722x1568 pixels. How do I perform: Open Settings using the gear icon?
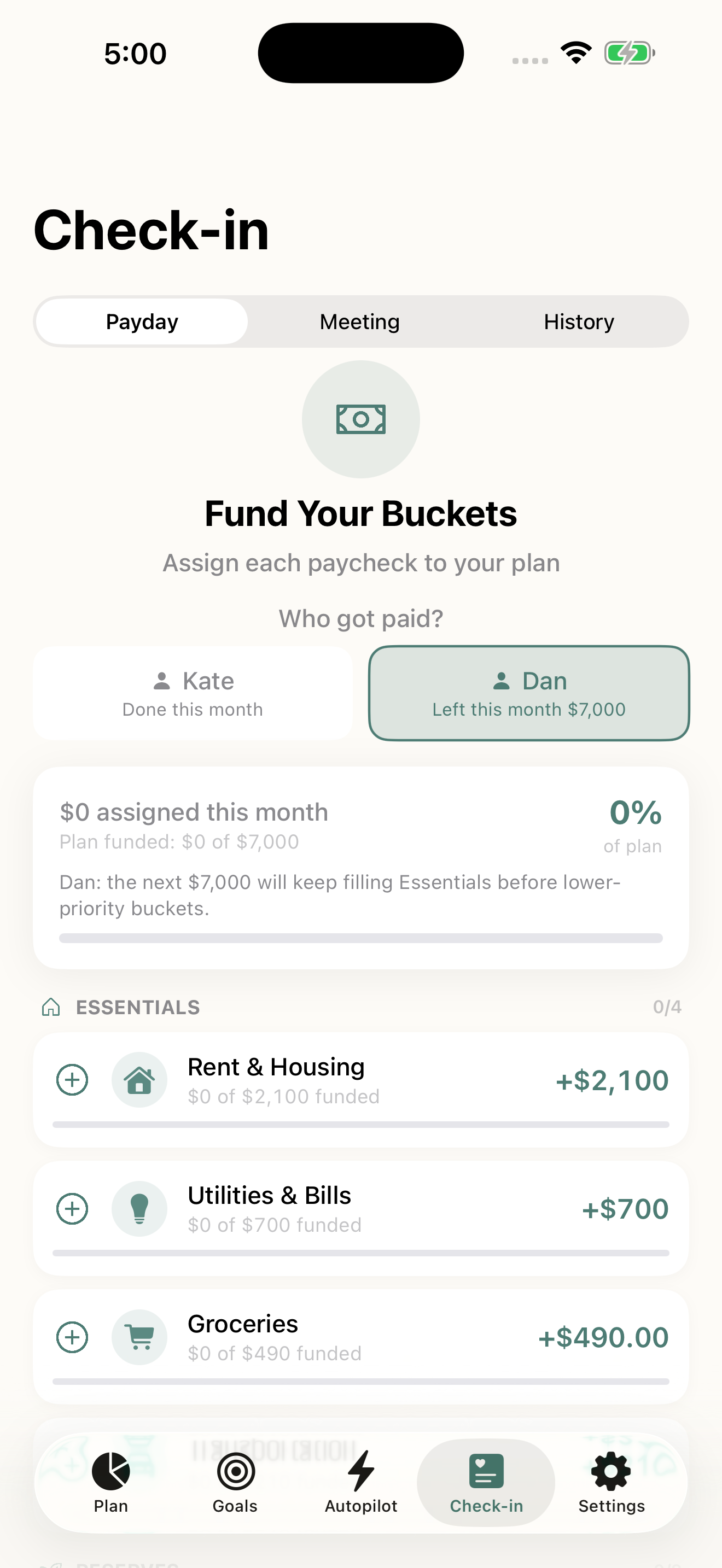611,1475
